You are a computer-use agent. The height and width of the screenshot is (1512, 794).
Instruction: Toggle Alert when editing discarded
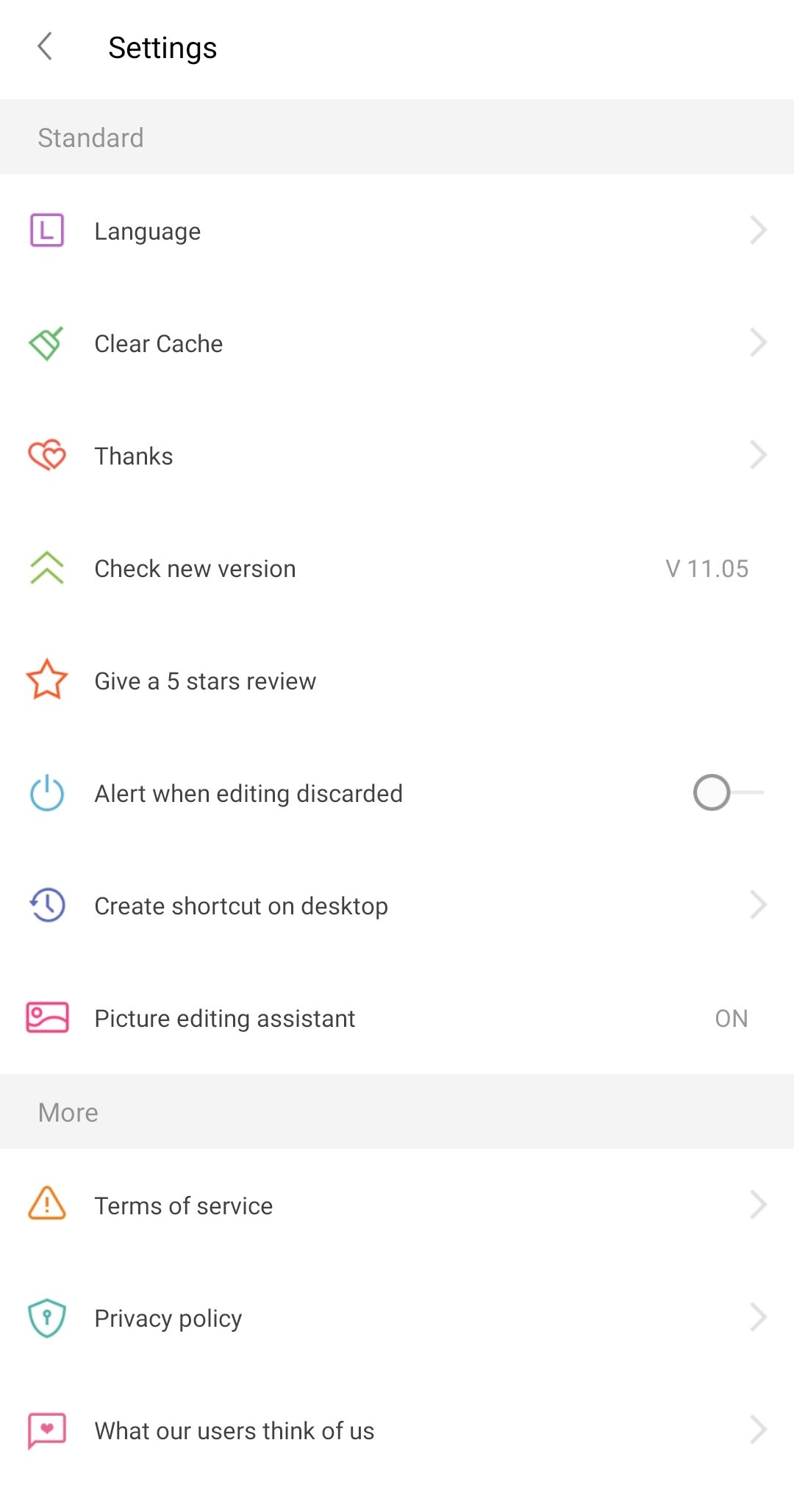[728, 792]
